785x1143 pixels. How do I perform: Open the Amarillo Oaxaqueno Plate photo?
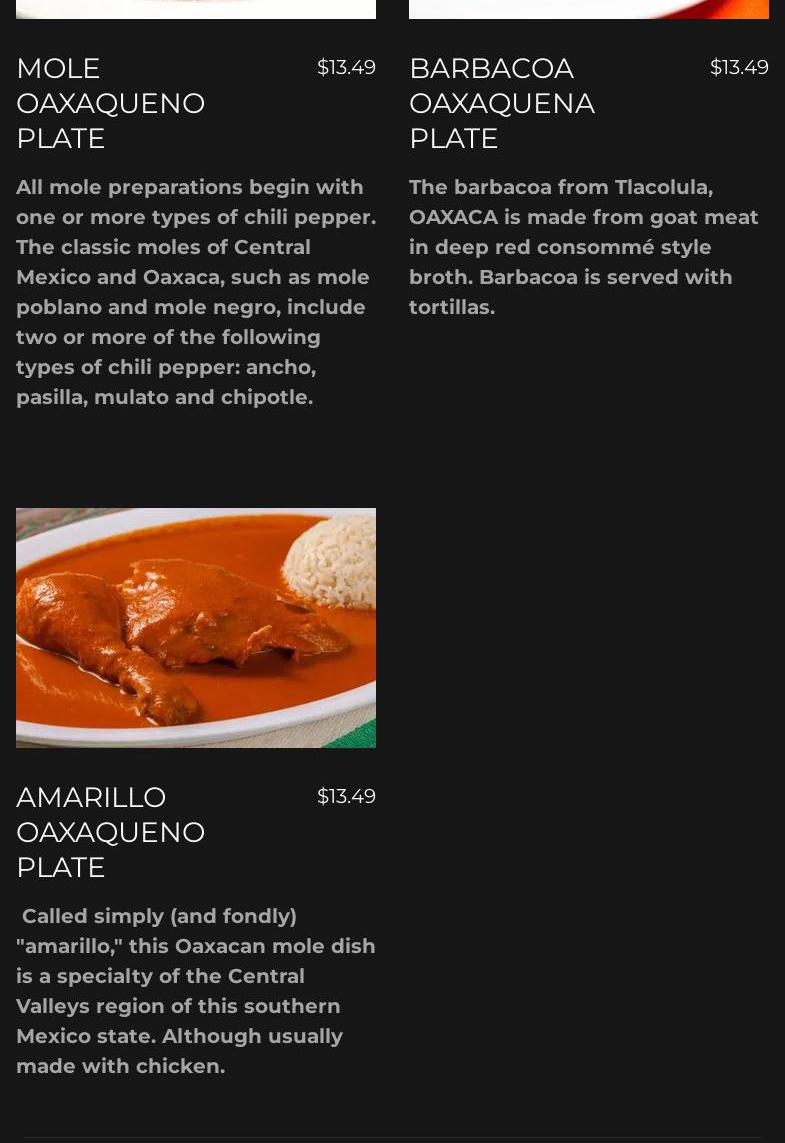coord(196,627)
